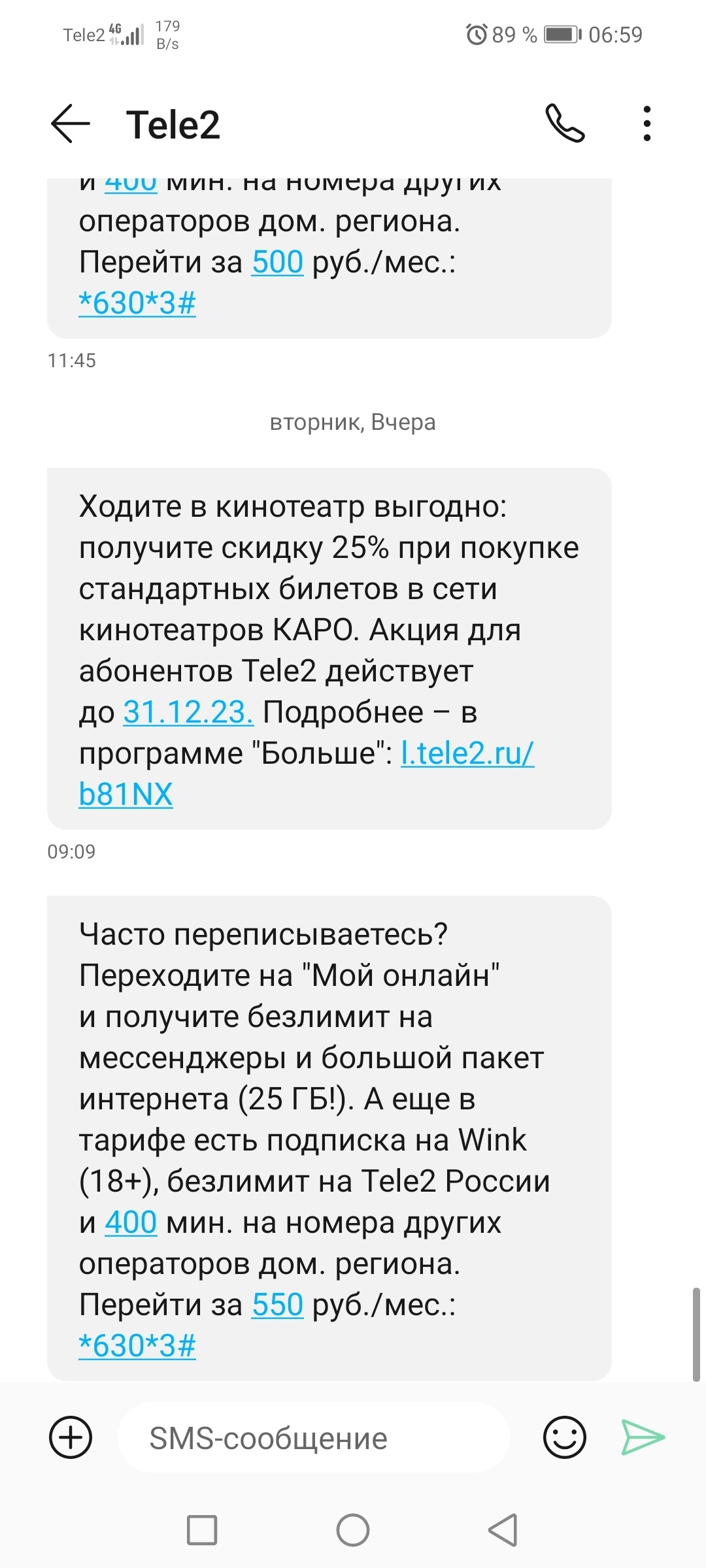Open the emoji picker
This screenshot has width=706, height=1568.
564,1437
